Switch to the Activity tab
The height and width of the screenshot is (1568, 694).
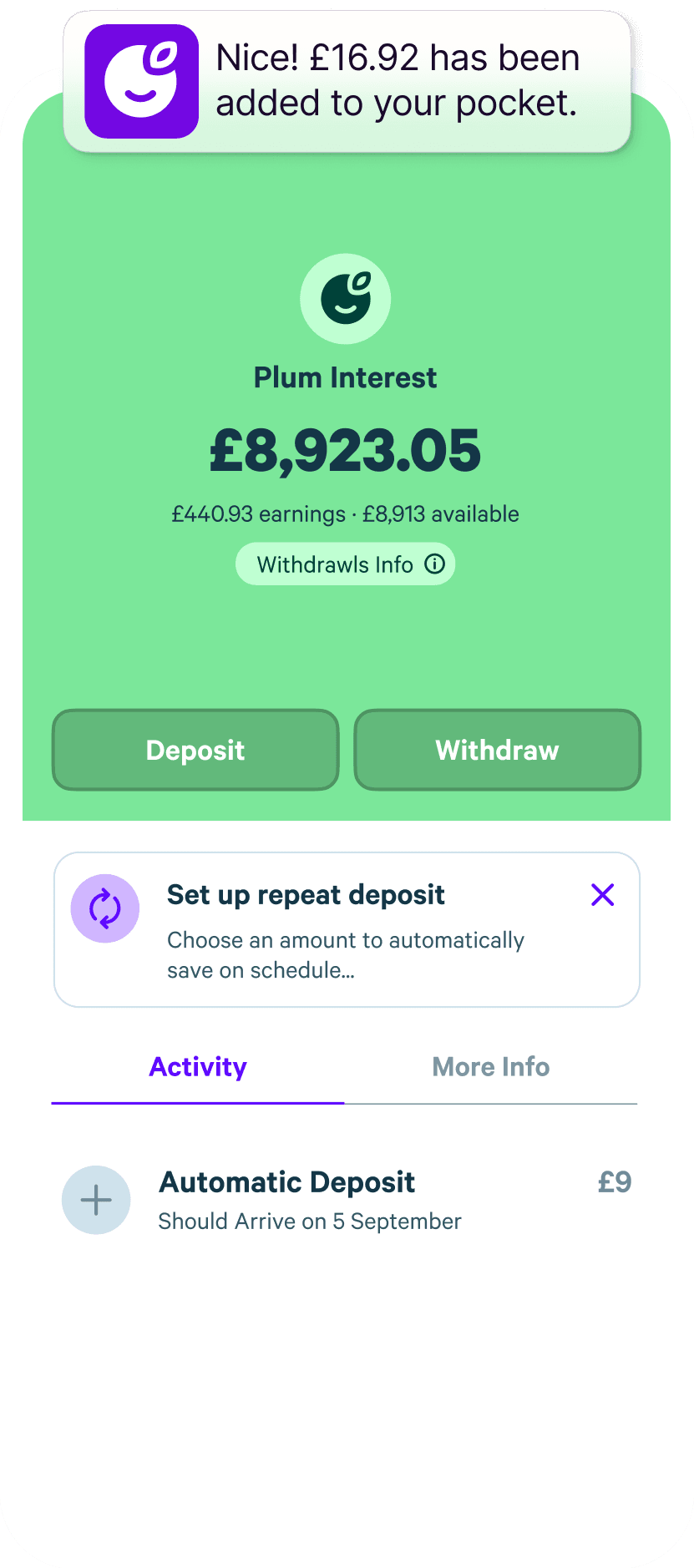pos(197,1066)
